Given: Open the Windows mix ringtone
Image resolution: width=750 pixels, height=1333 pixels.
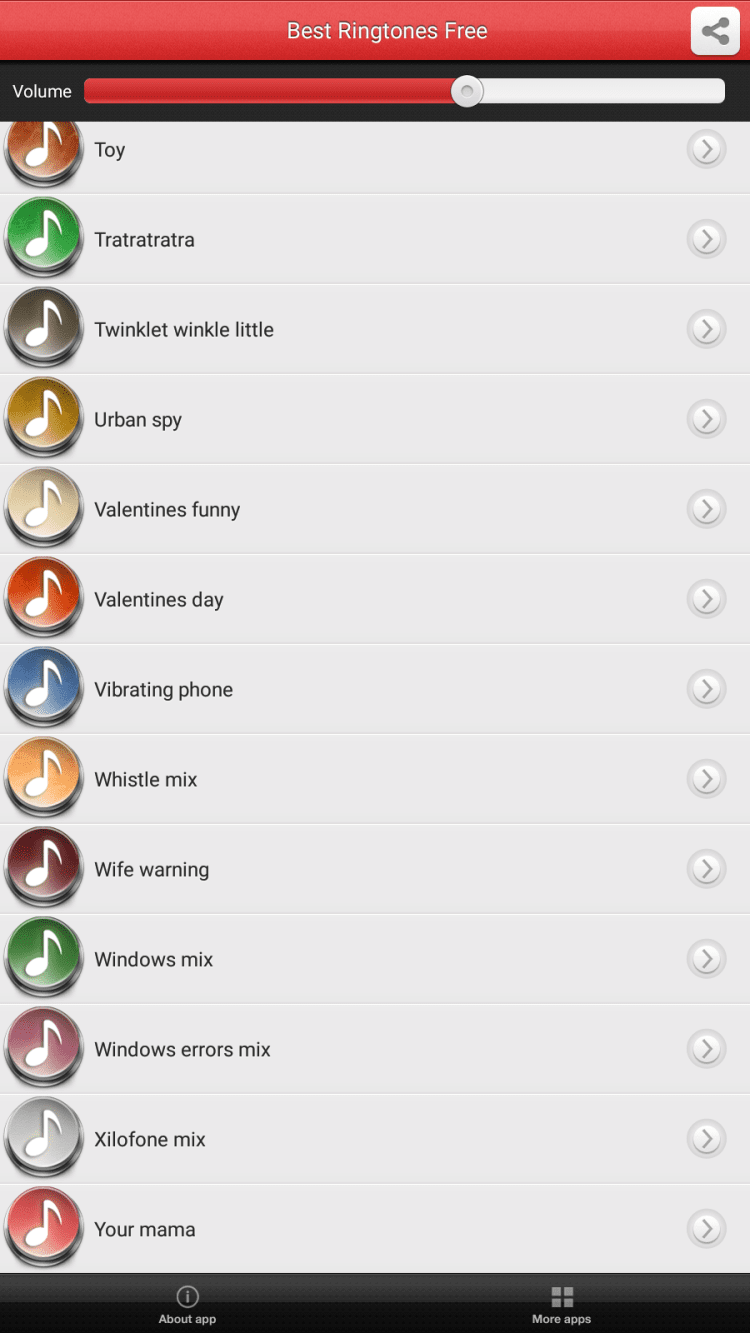Looking at the screenshot, I should [x=154, y=960].
